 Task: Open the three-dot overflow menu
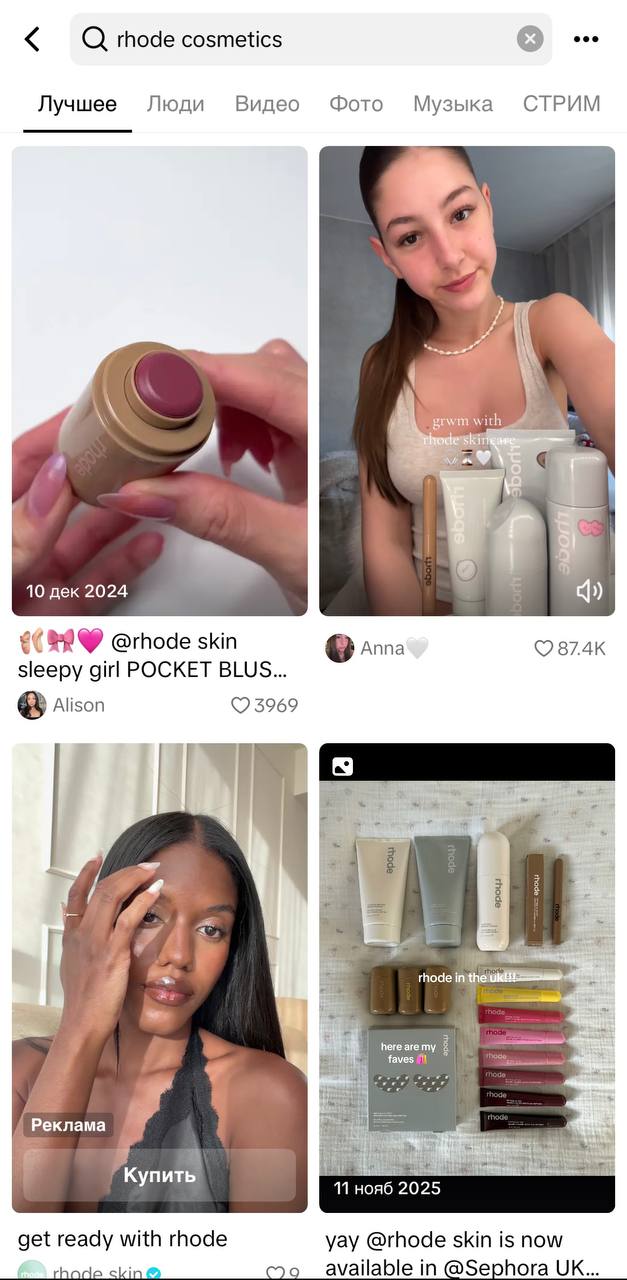pyautogui.click(x=586, y=39)
